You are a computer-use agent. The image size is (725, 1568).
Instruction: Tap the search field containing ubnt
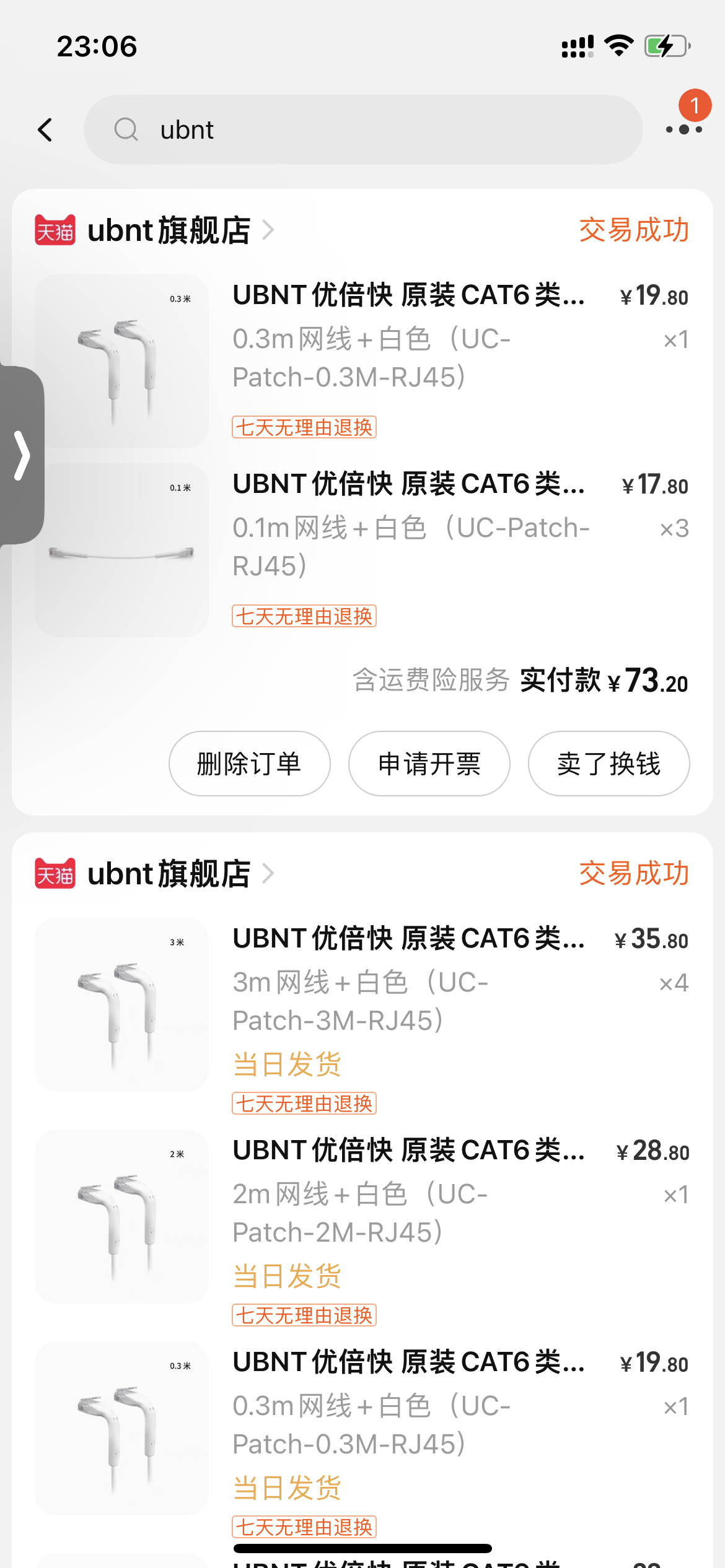tap(362, 130)
